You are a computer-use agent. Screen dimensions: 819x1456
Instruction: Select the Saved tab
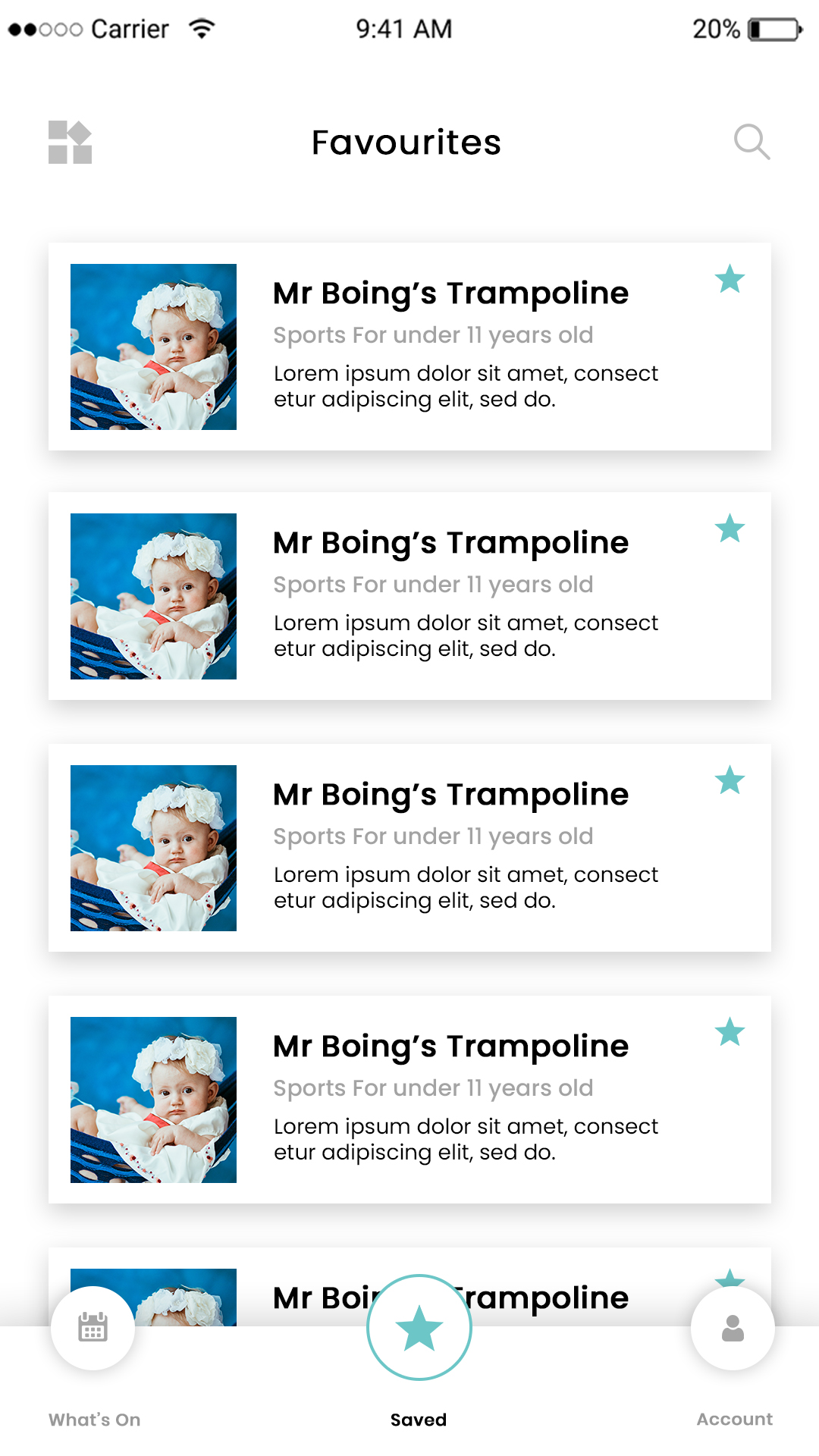[x=419, y=1329]
